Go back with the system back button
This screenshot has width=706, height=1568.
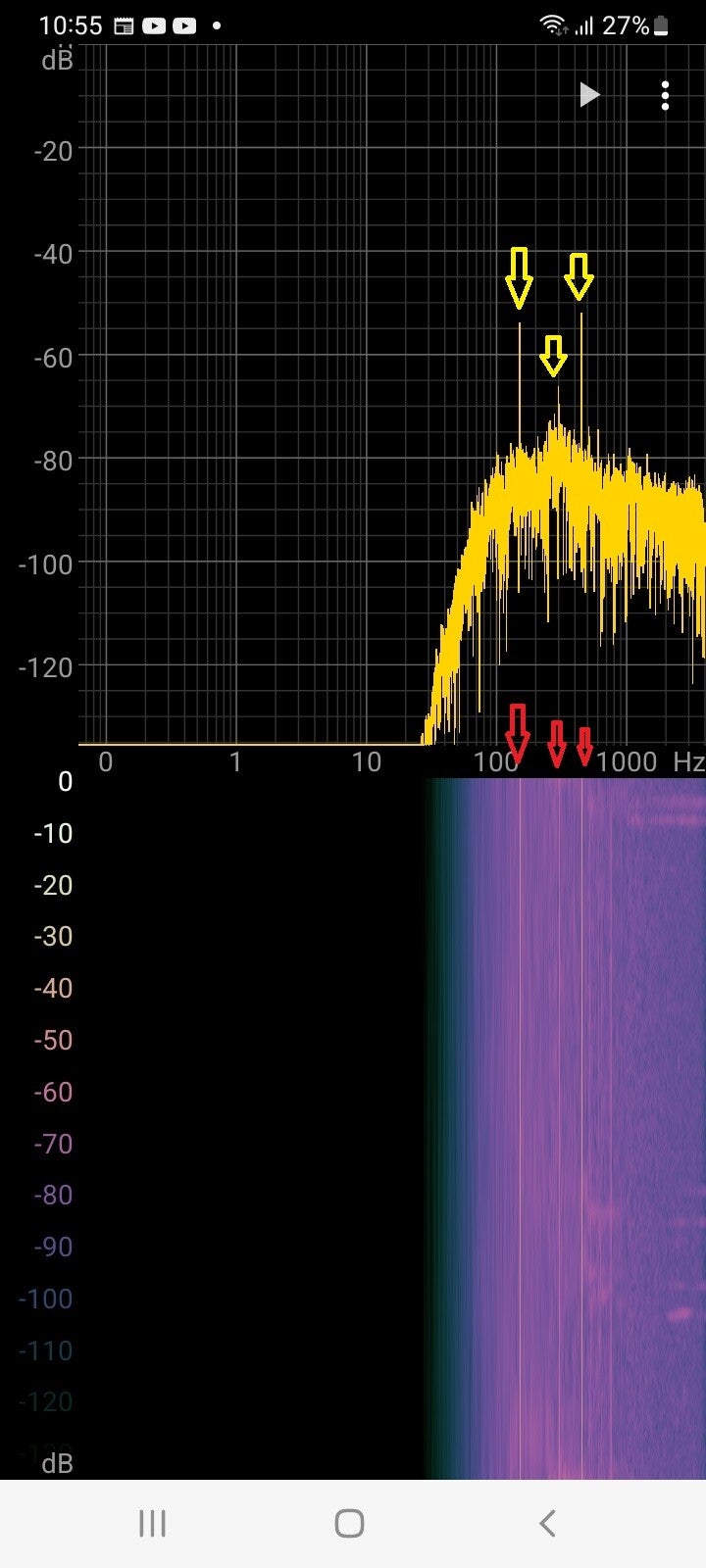pos(547,1523)
